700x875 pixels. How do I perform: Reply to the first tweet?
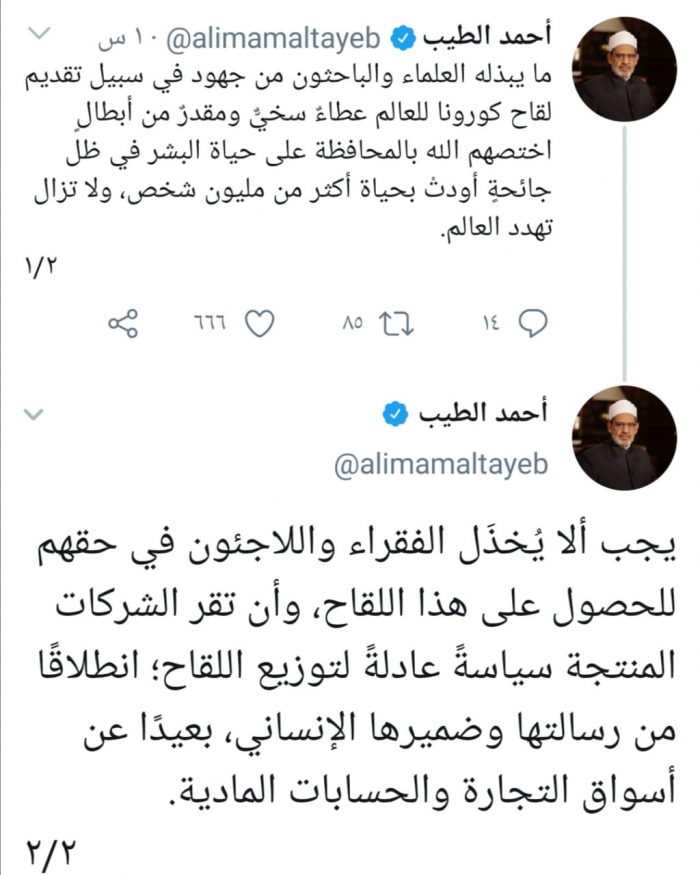(x=532, y=323)
